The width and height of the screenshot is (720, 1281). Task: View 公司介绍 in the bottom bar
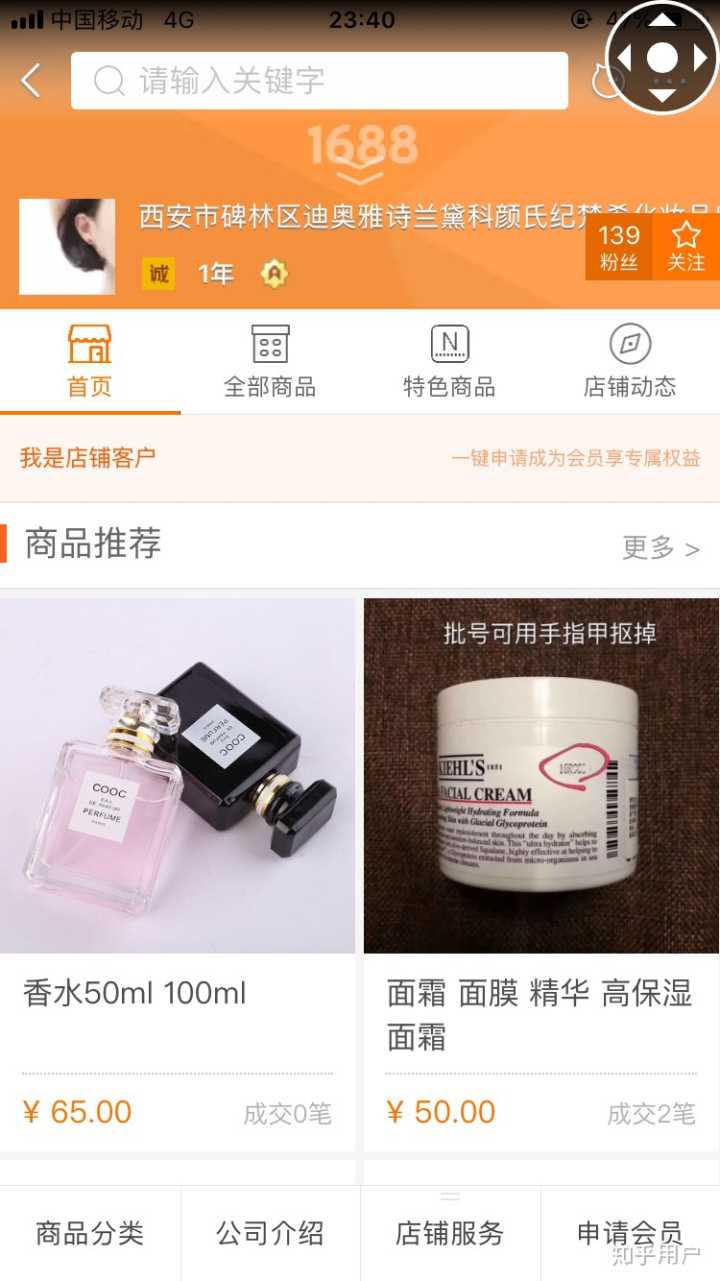(x=270, y=1234)
